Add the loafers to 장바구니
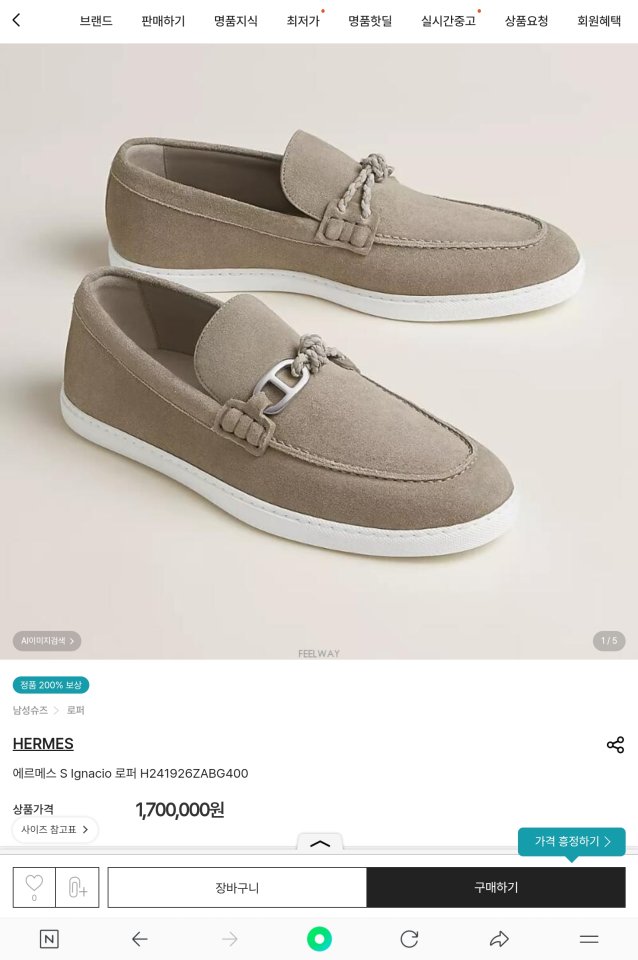This screenshot has height=960, width=638. coord(237,887)
